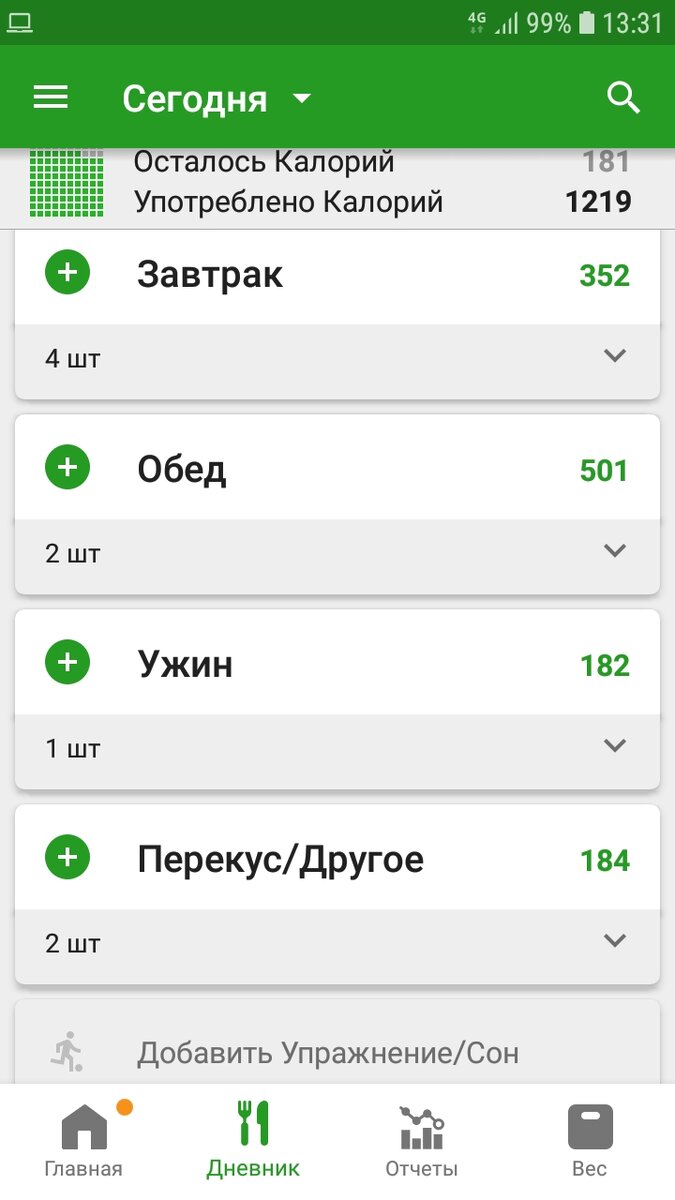Add food to Завтрак with the plus
The image size is (675, 1200).
pyautogui.click(x=67, y=273)
